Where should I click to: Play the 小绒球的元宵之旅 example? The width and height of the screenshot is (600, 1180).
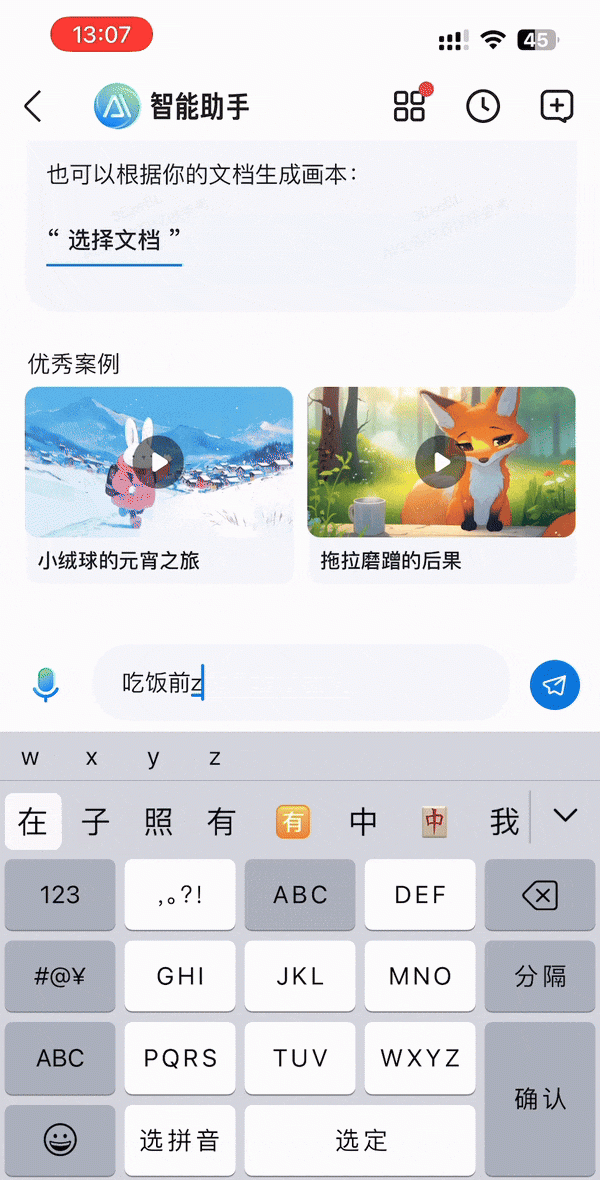pyautogui.click(x=159, y=462)
